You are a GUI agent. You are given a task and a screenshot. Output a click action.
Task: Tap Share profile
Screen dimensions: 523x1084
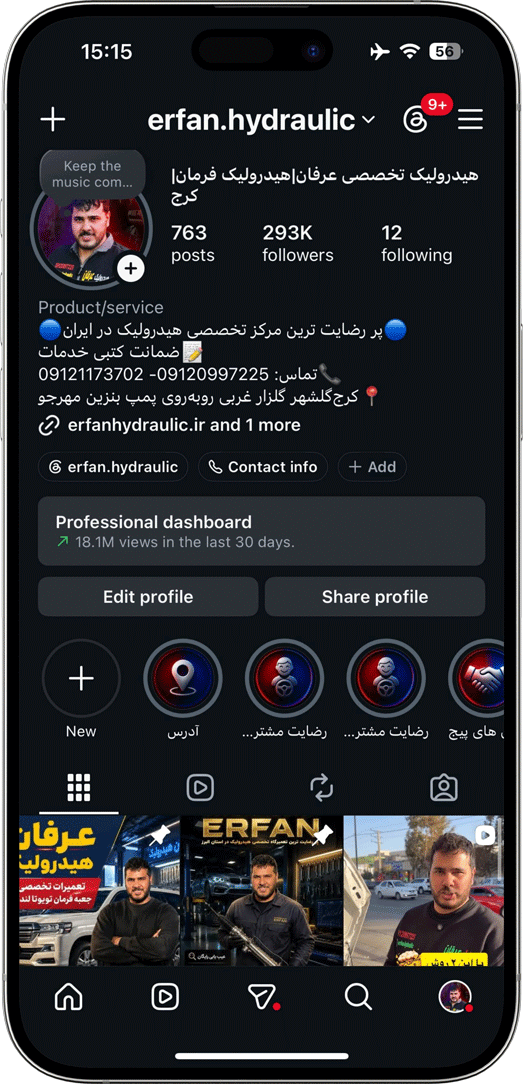(374, 597)
